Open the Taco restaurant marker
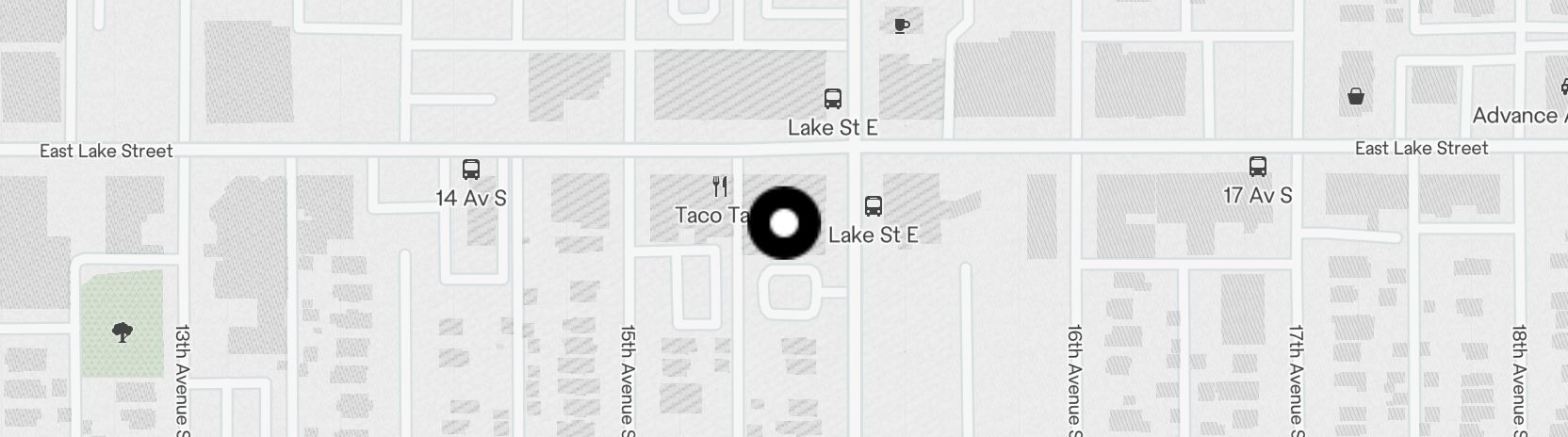1568x437 pixels. [x=720, y=186]
